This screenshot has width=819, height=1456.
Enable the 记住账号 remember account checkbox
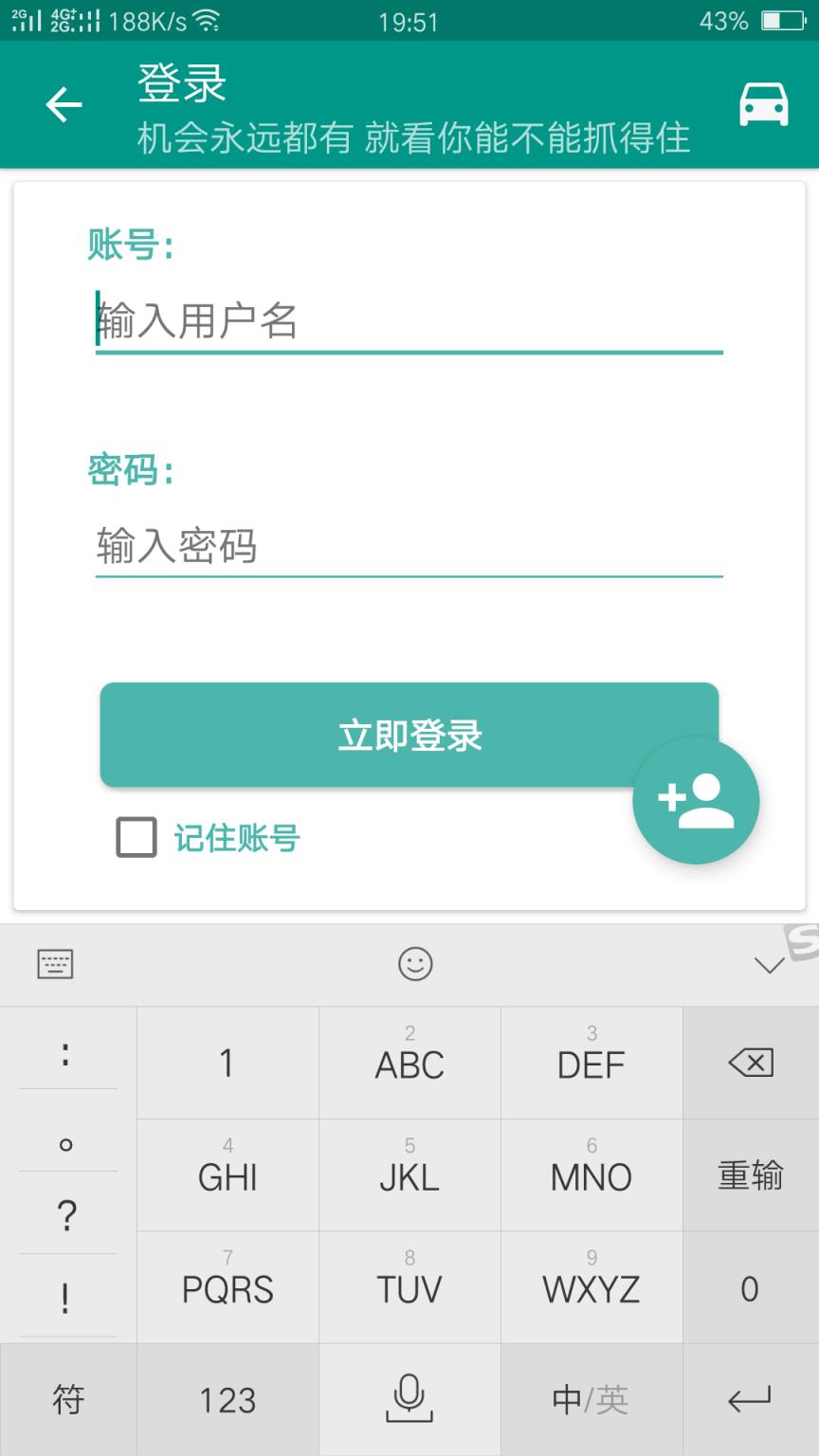click(x=136, y=837)
